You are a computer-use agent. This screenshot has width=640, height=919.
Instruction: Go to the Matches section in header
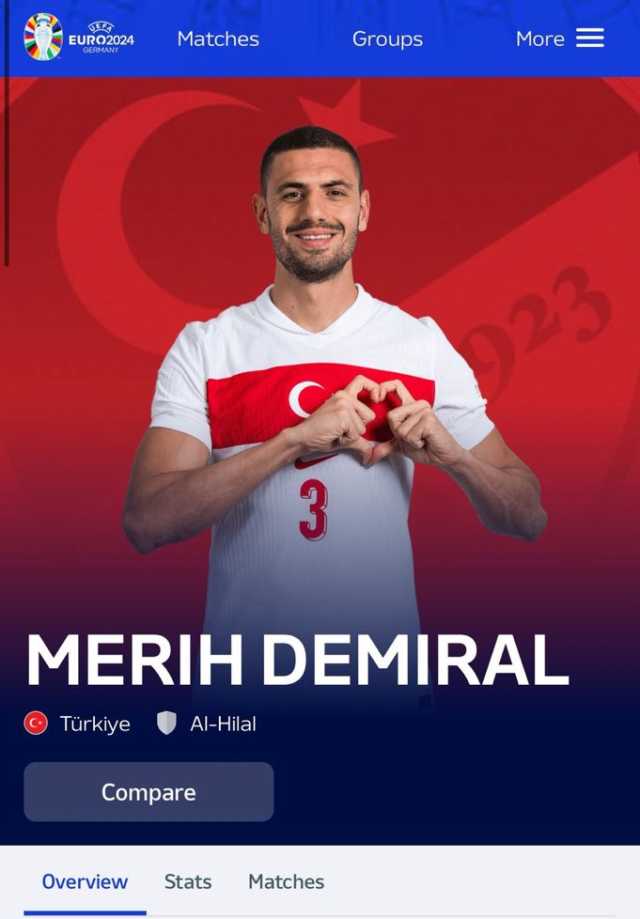(x=218, y=39)
